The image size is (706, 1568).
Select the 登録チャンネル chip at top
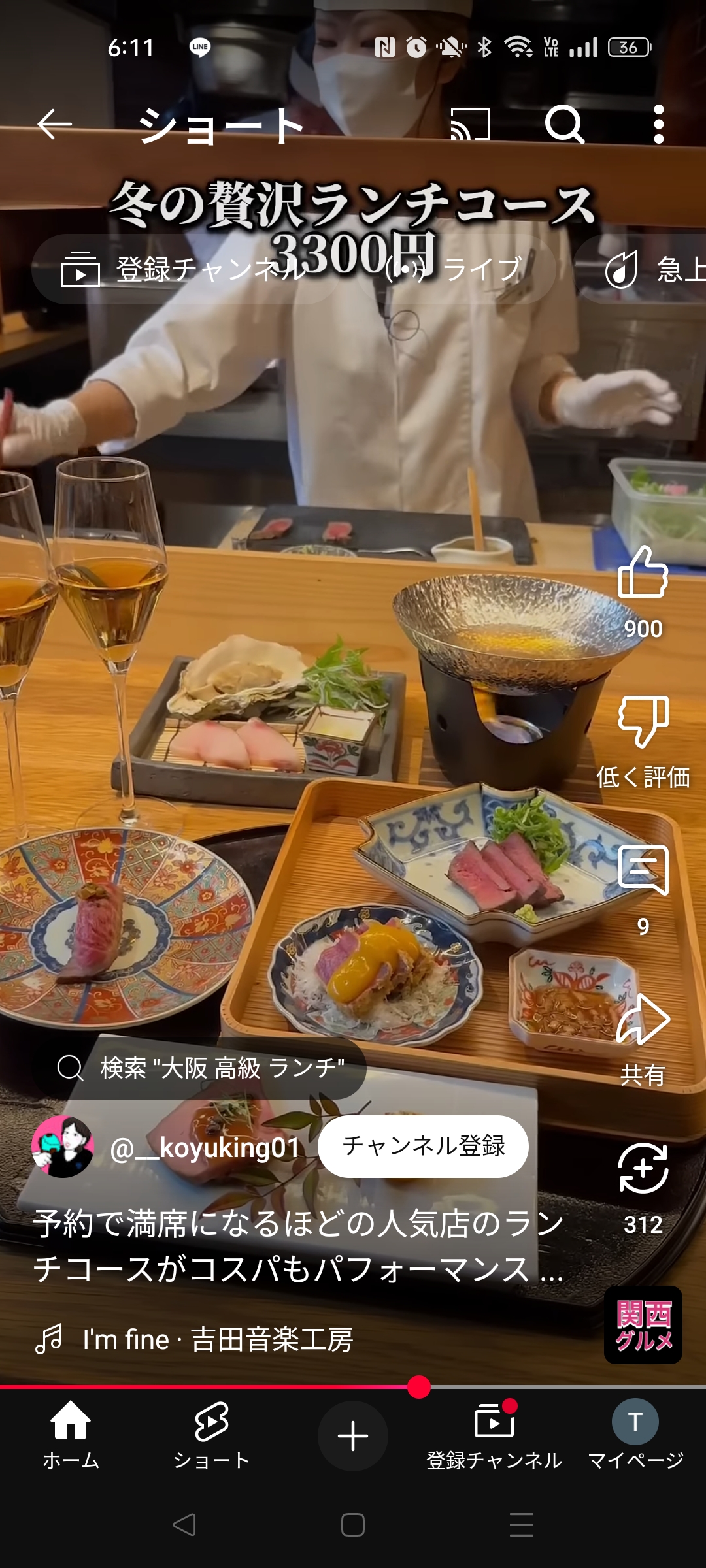coord(186,269)
